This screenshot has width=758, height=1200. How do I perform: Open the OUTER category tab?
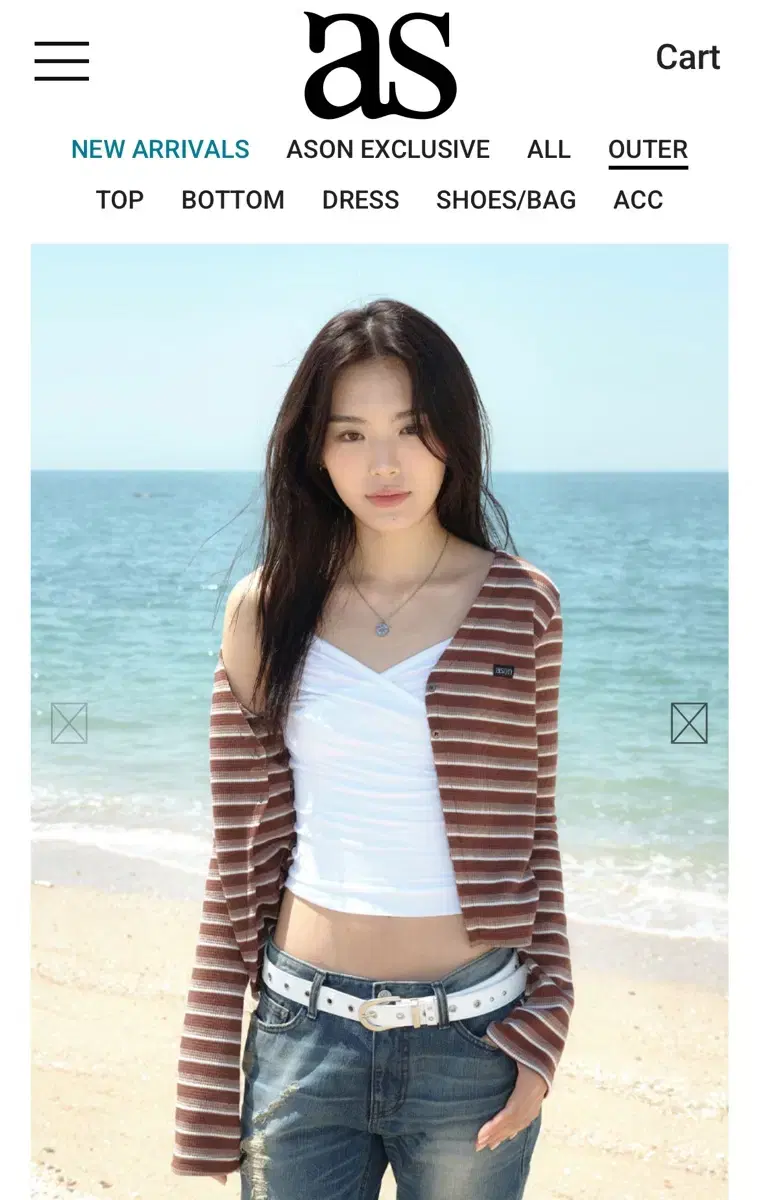pyautogui.click(x=647, y=149)
